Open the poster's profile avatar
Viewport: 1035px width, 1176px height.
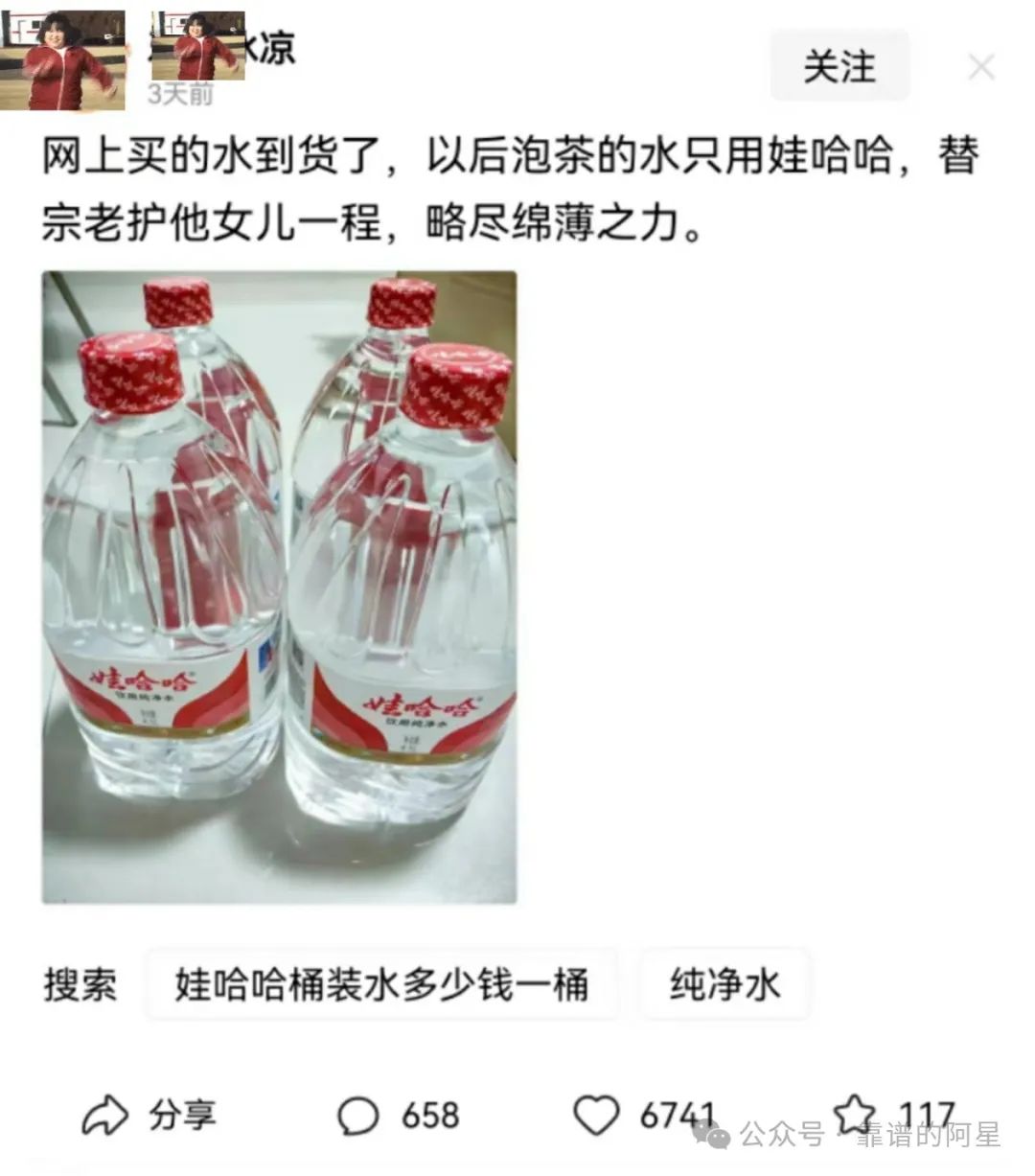(x=63, y=60)
